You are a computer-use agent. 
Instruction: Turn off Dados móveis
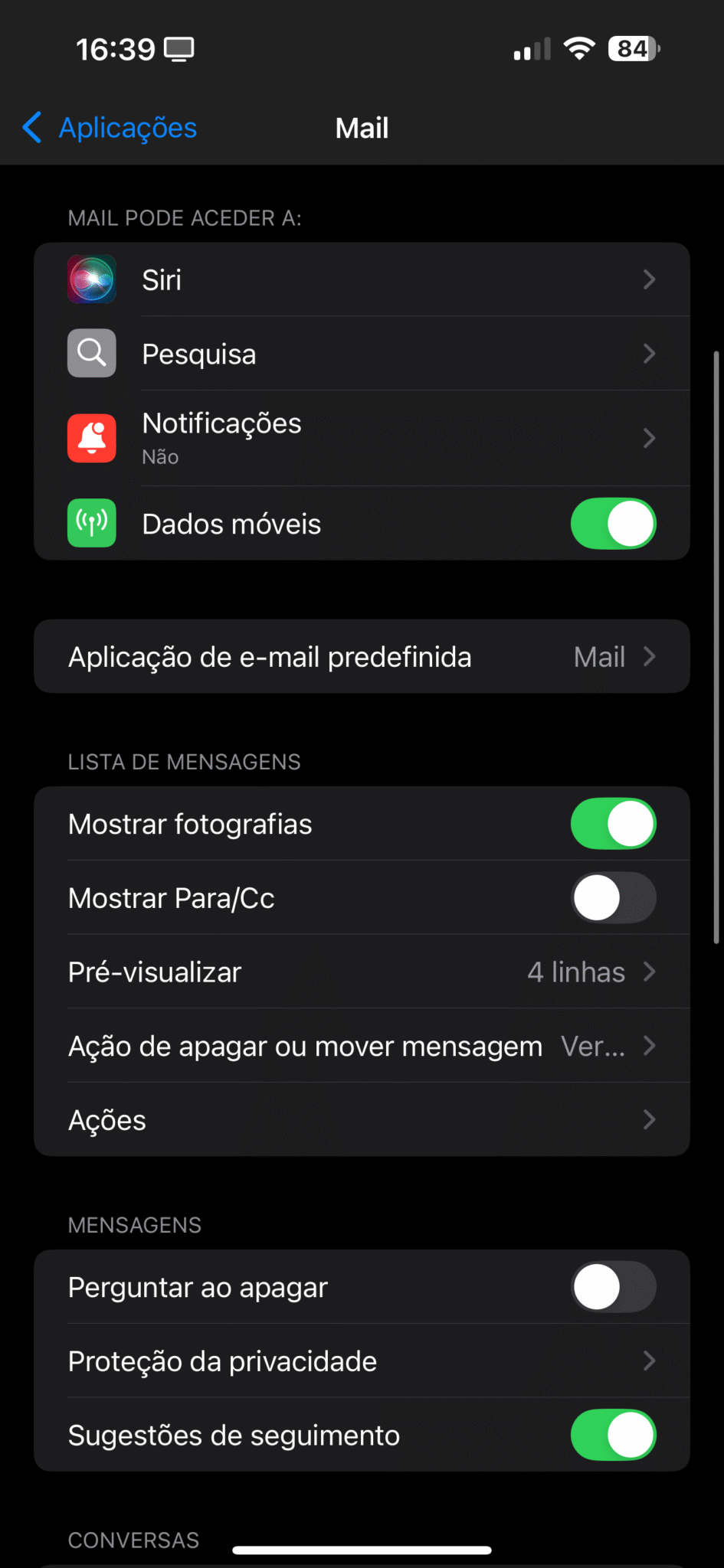(613, 524)
